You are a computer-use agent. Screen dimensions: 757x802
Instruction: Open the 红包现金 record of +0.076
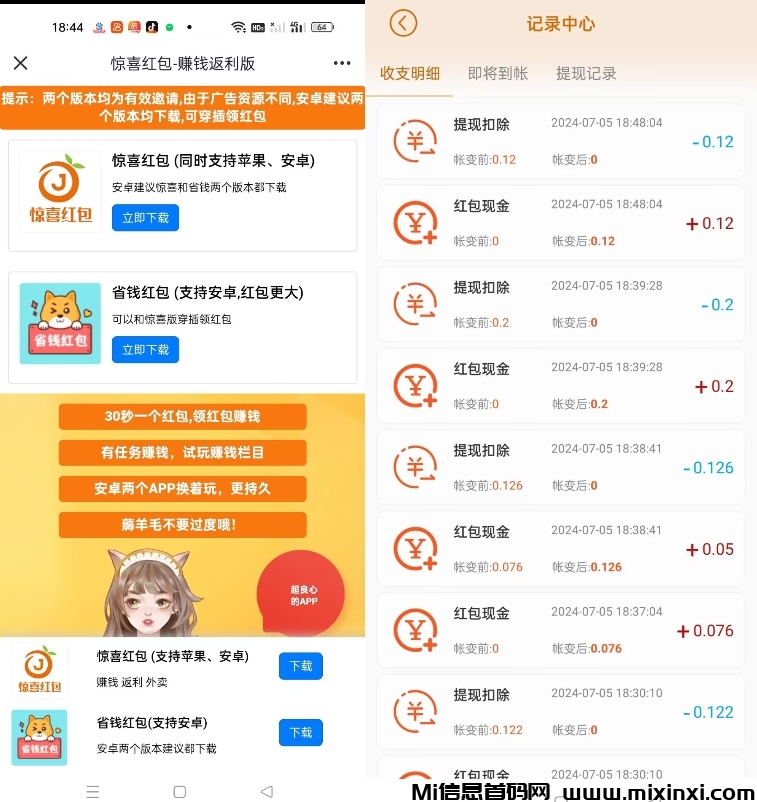560,630
